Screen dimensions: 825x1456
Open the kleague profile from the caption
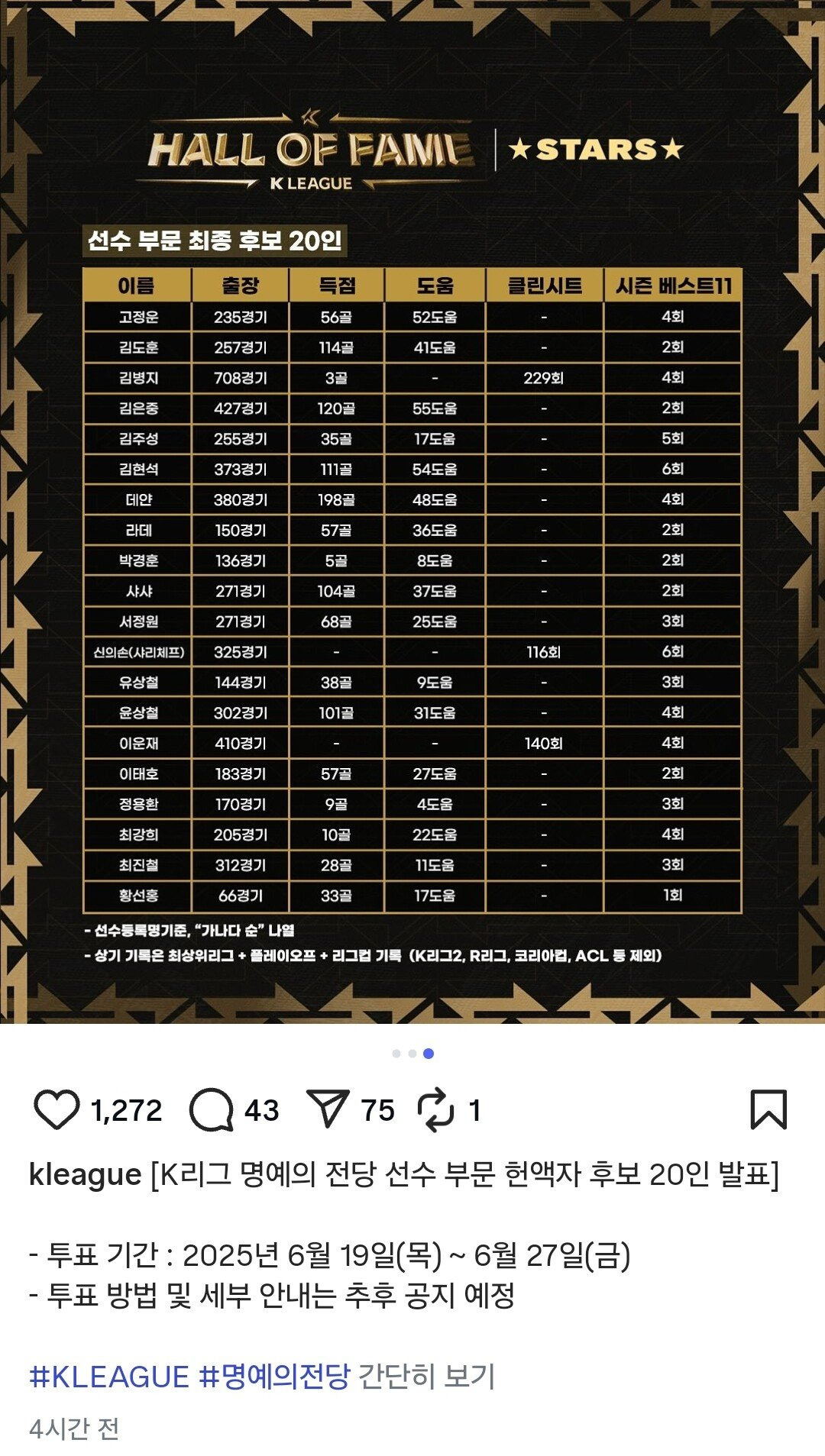(x=85, y=1175)
